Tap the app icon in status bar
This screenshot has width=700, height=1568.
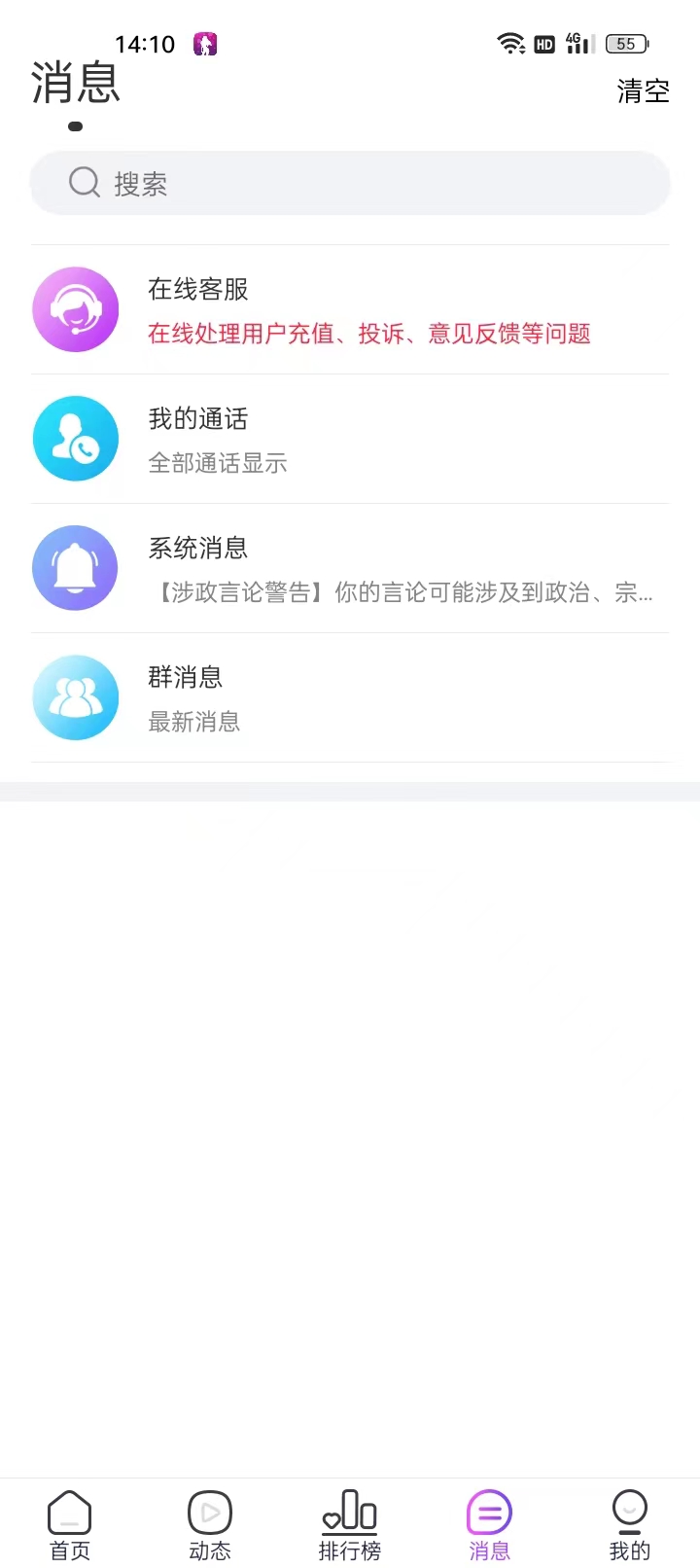click(204, 44)
